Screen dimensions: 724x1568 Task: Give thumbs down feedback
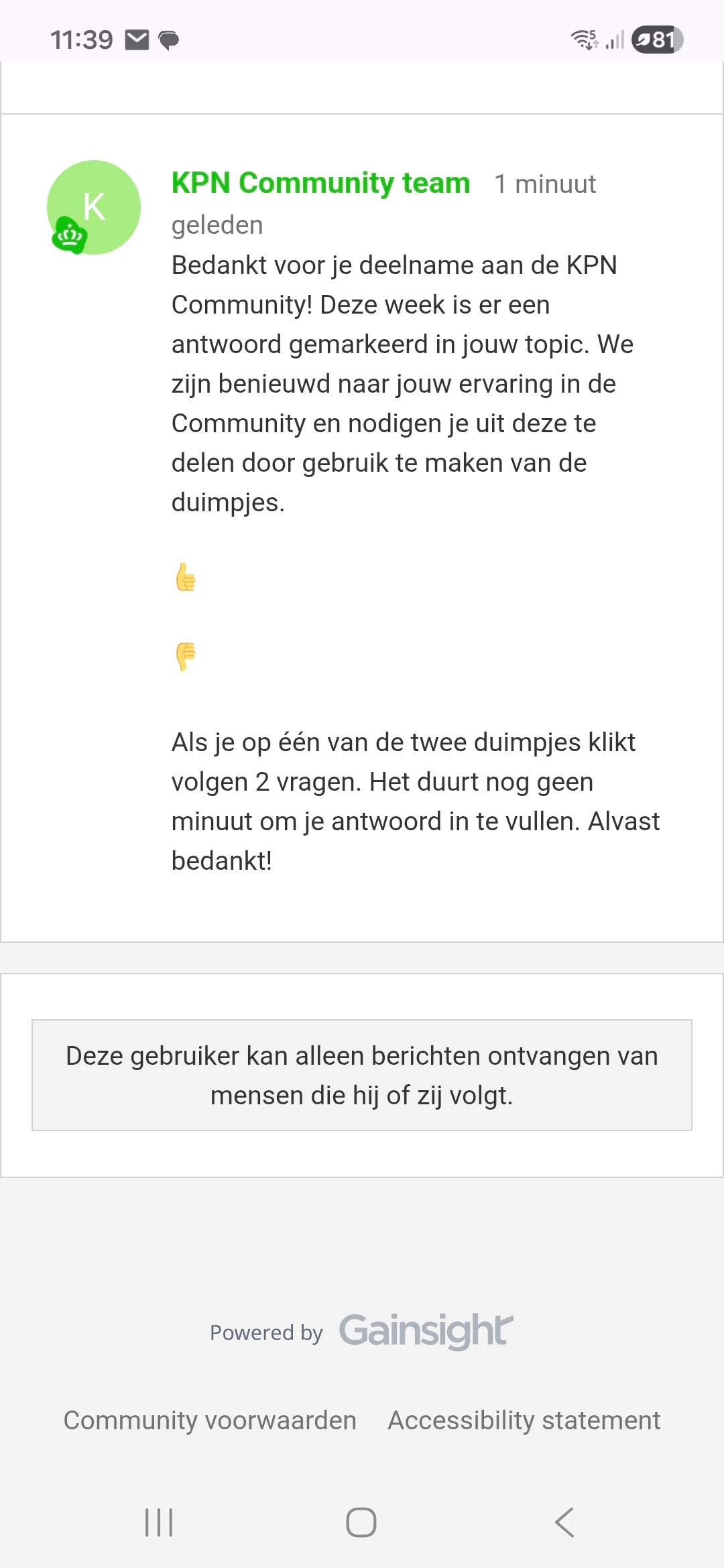tap(186, 655)
